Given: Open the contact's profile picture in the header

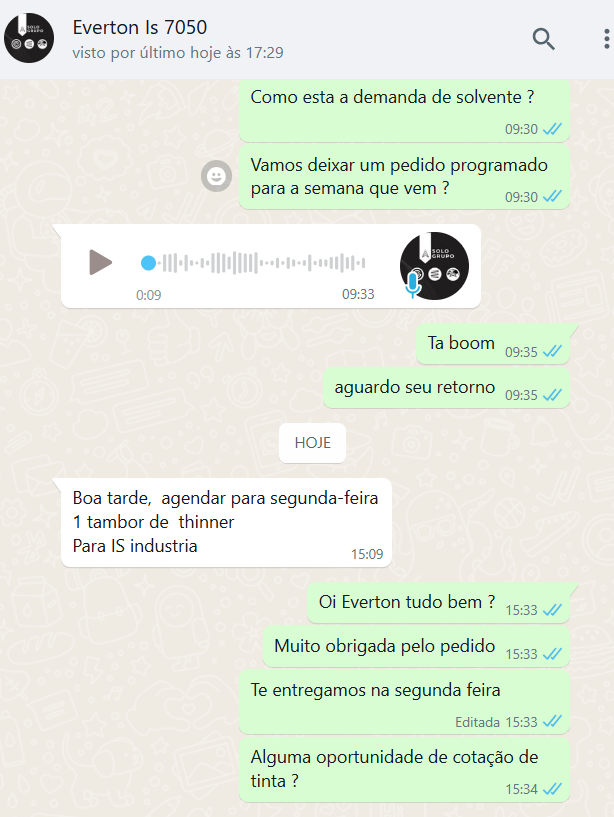Looking at the screenshot, I should 29,39.
